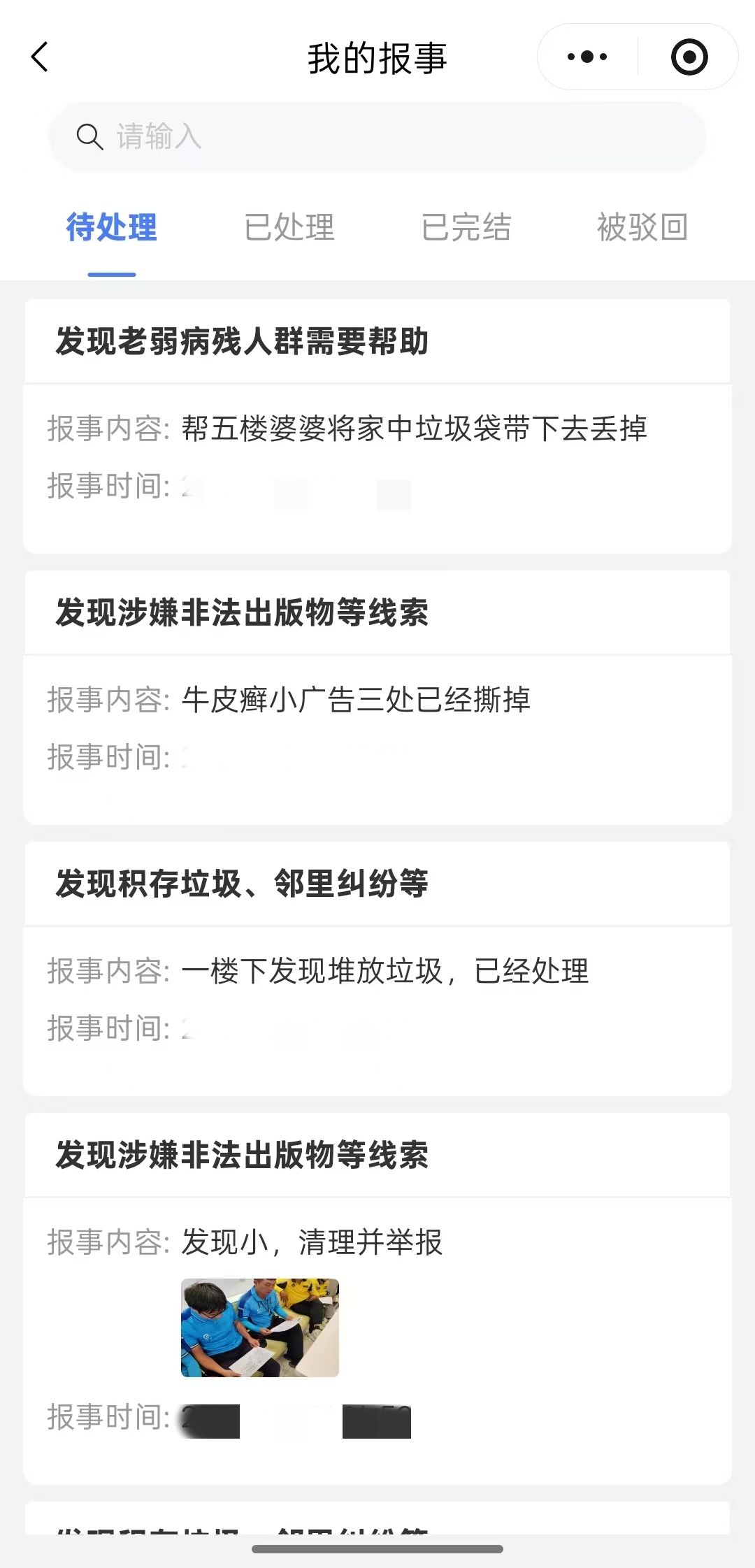Select the 待处理 tab
The height and width of the screenshot is (1568, 755).
pyautogui.click(x=112, y=227)
